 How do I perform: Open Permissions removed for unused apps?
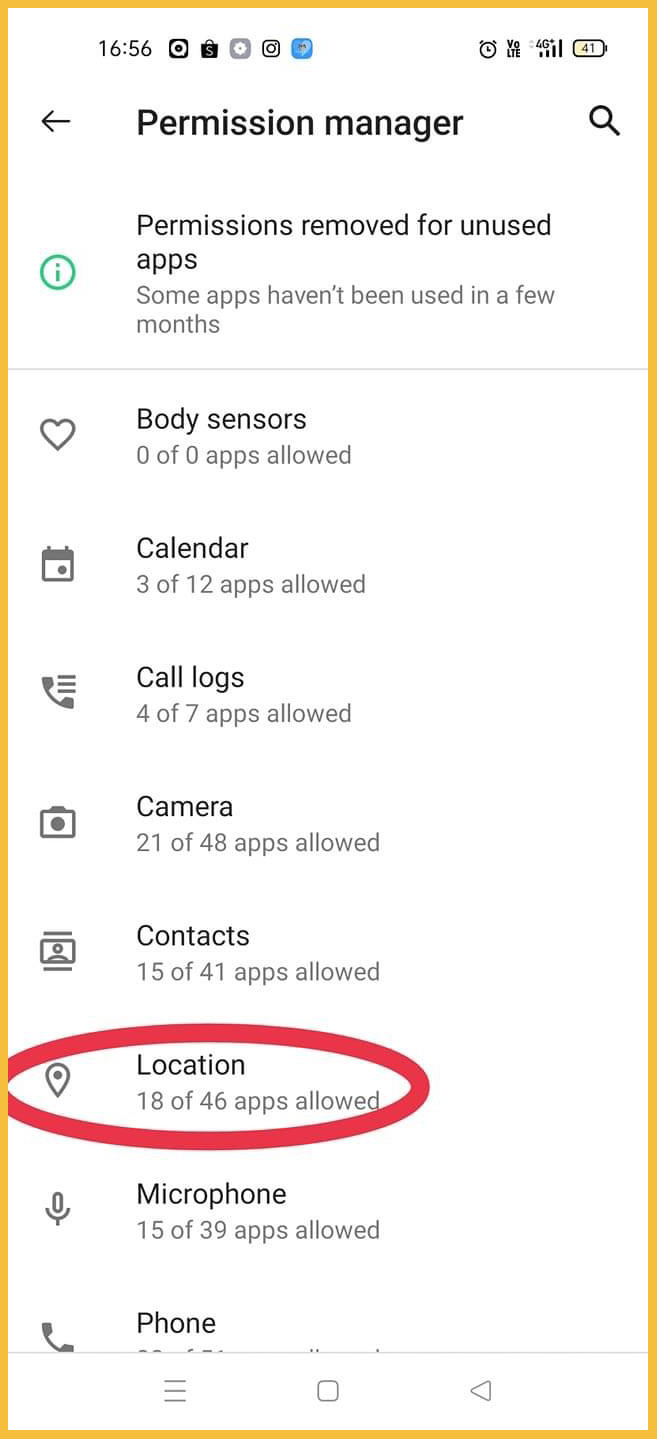click(345, 273)
